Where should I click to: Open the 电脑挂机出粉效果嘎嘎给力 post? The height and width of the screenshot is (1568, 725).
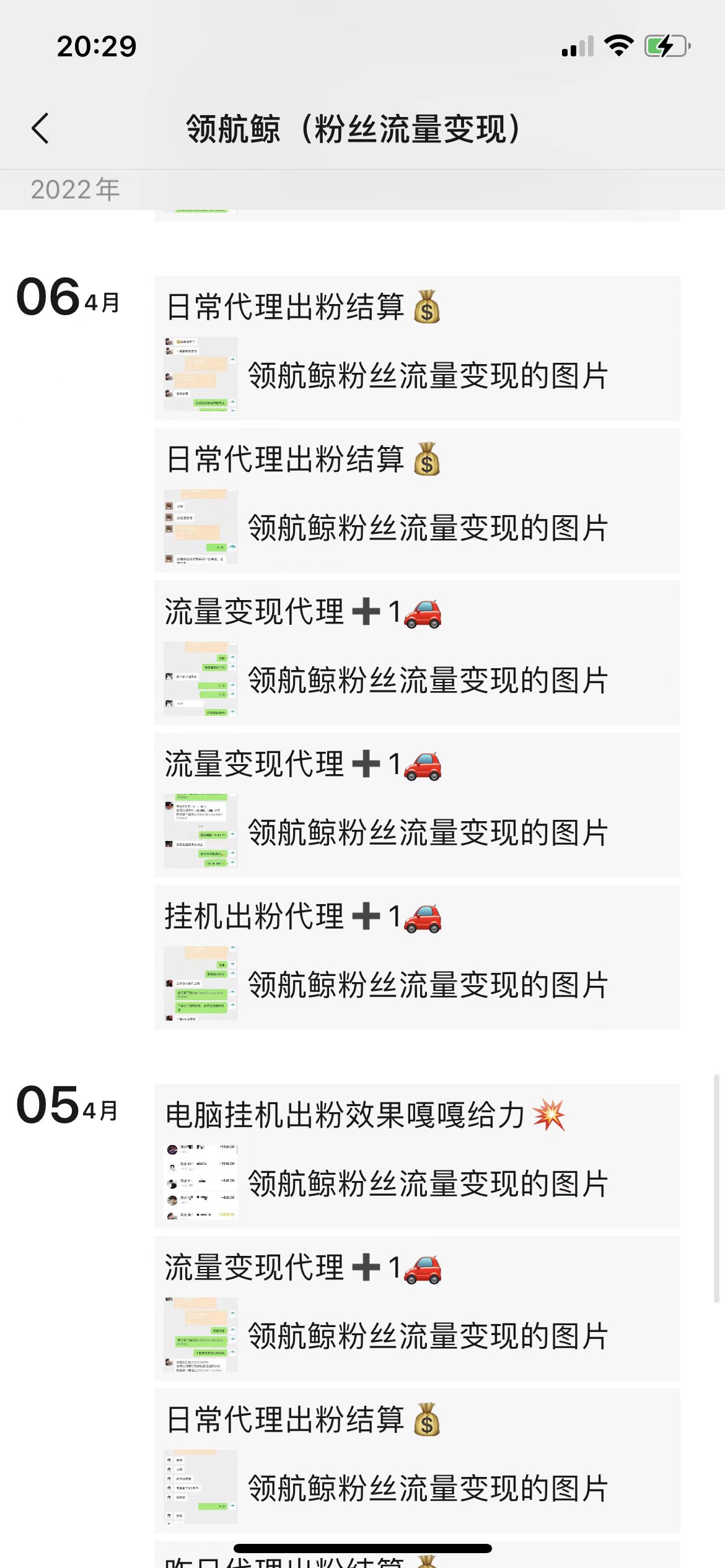pos(416,1156)
